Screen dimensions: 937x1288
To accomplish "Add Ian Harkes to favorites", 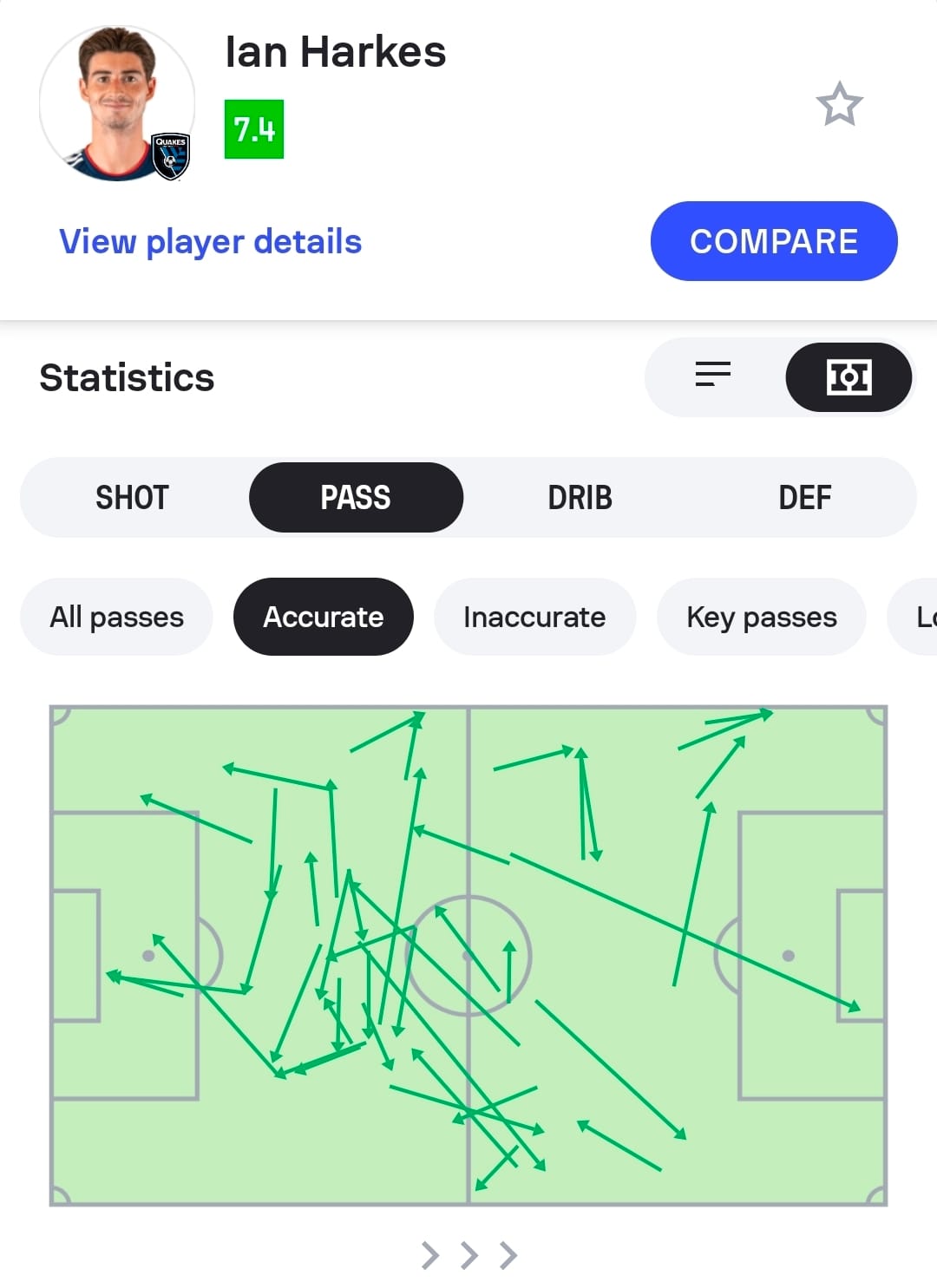I will click(839, 104).
